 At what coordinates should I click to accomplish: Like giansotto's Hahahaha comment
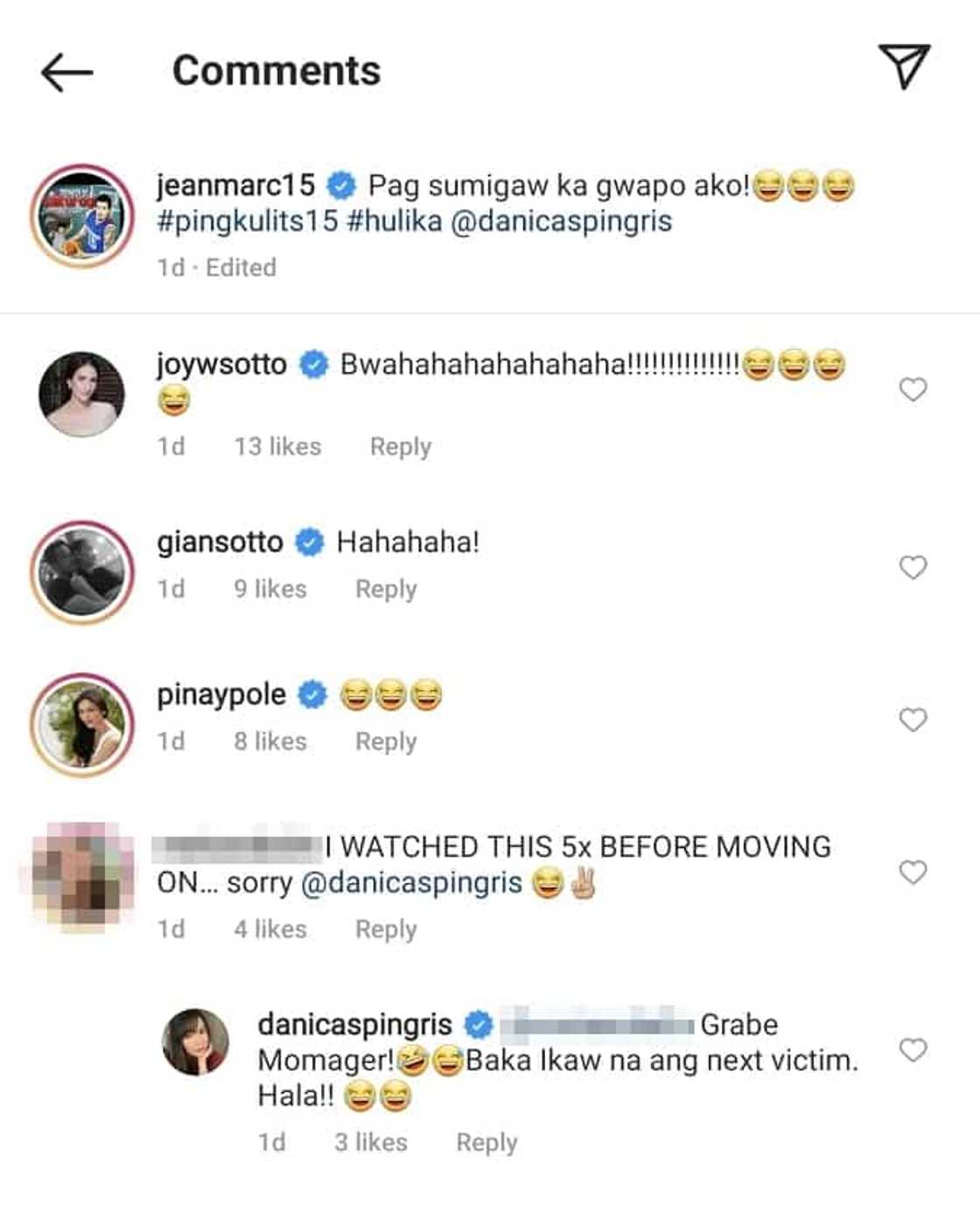[913, 568]
